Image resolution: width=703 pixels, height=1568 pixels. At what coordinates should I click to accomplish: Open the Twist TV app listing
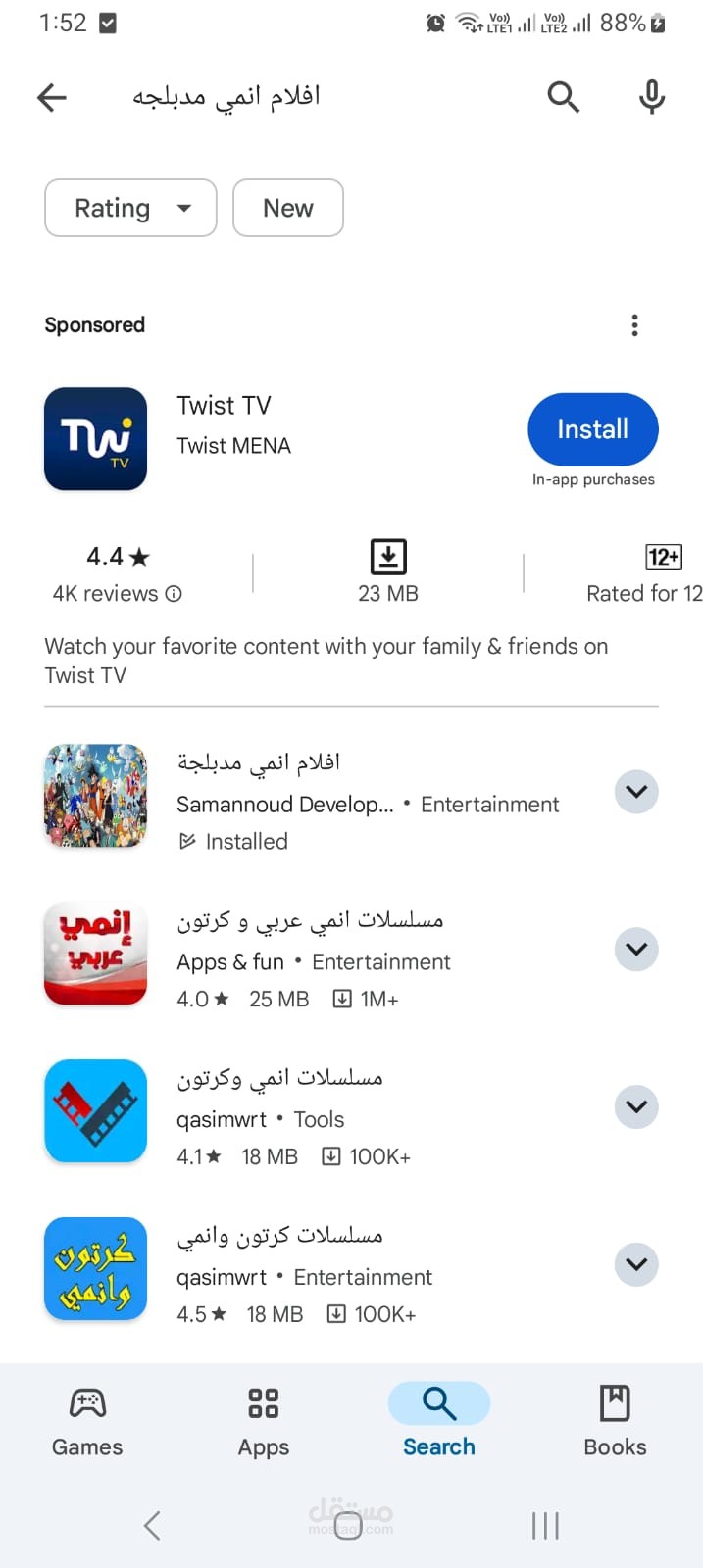[x=224, y=423]
